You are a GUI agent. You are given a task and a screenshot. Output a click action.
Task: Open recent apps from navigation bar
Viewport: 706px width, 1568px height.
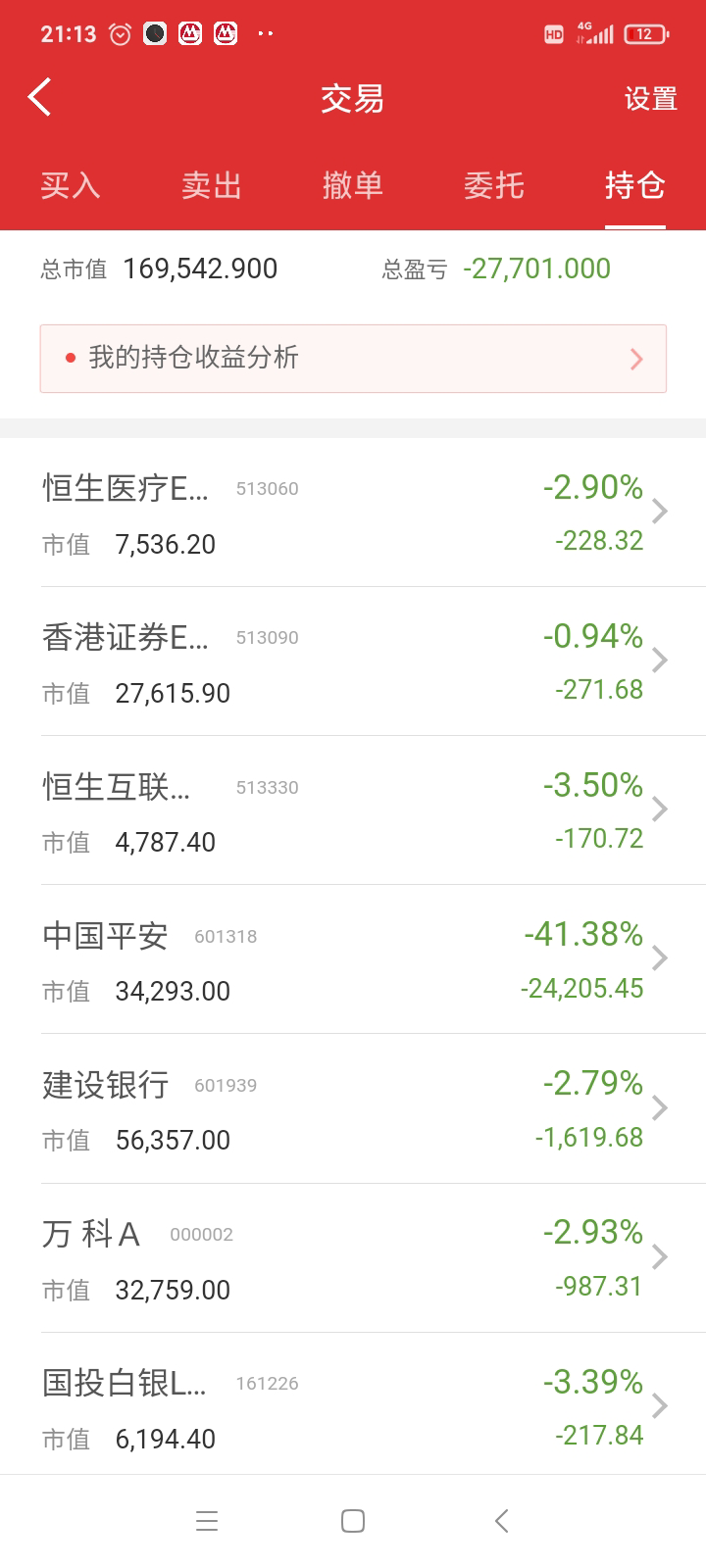point(206,1521)
